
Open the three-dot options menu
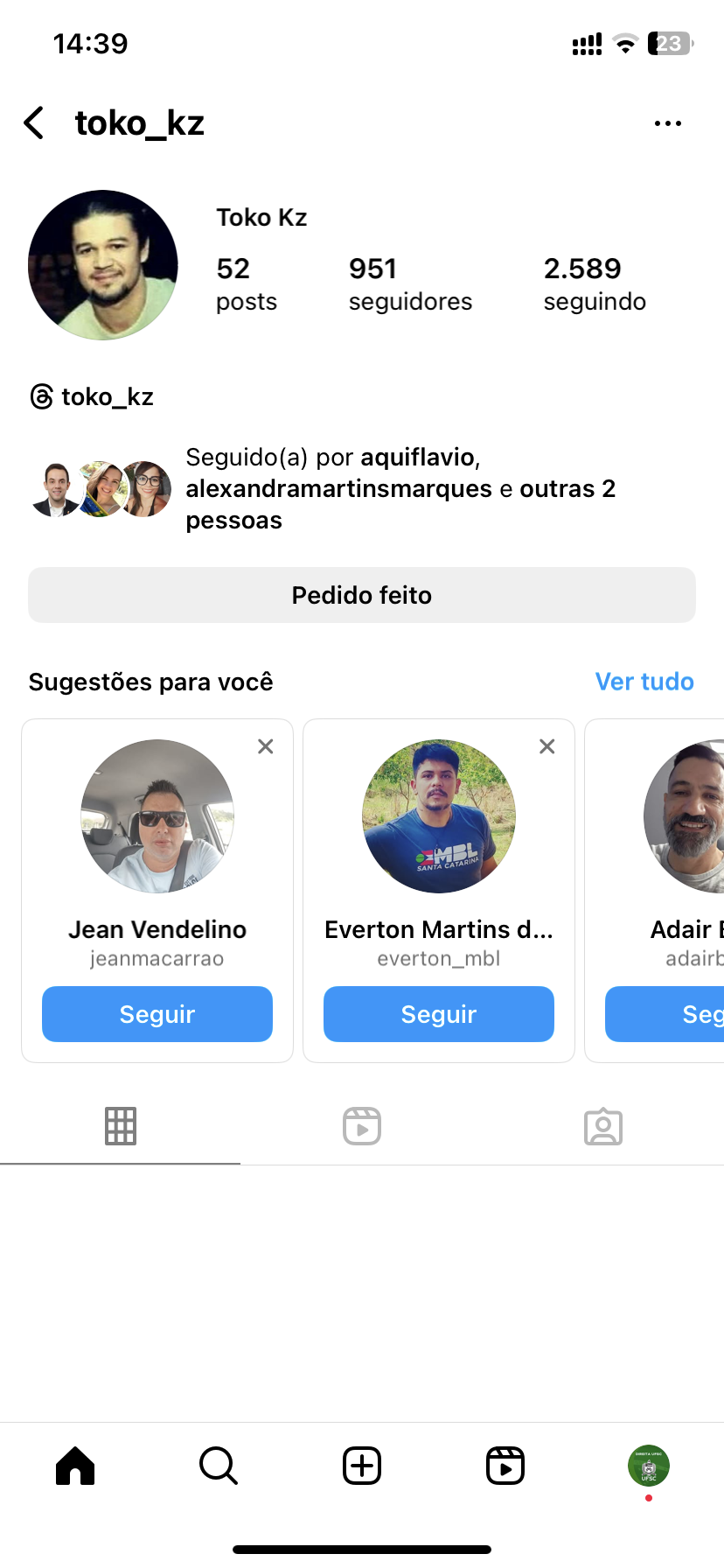click(667, 123)
